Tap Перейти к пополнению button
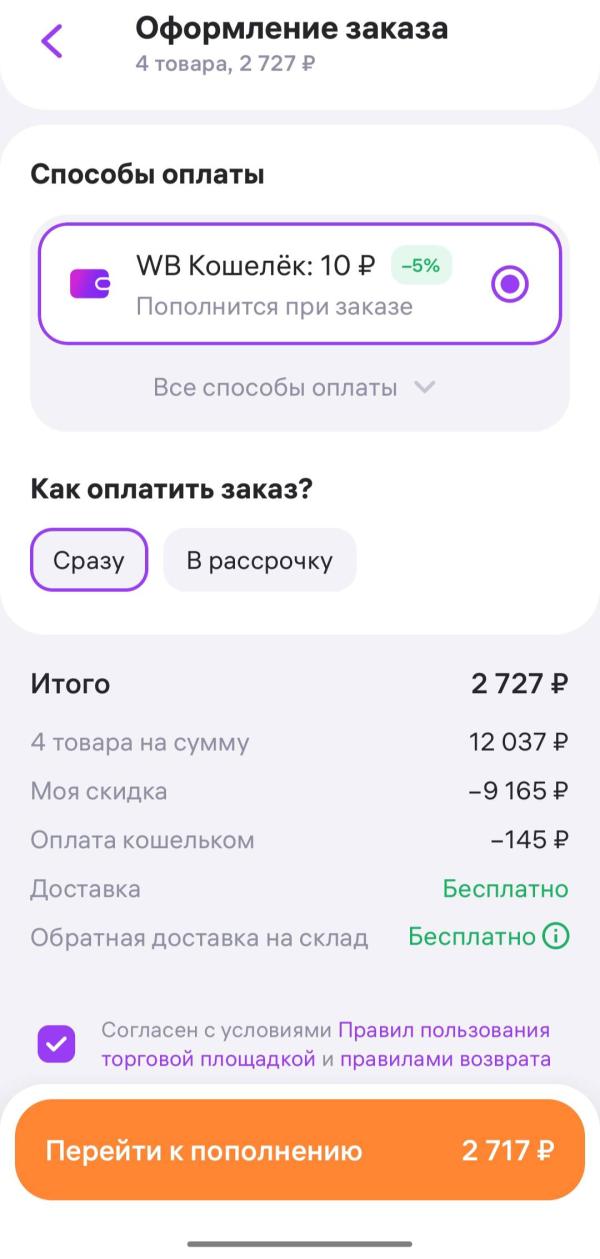600x1259 pixels. [x=300, y=1150]
